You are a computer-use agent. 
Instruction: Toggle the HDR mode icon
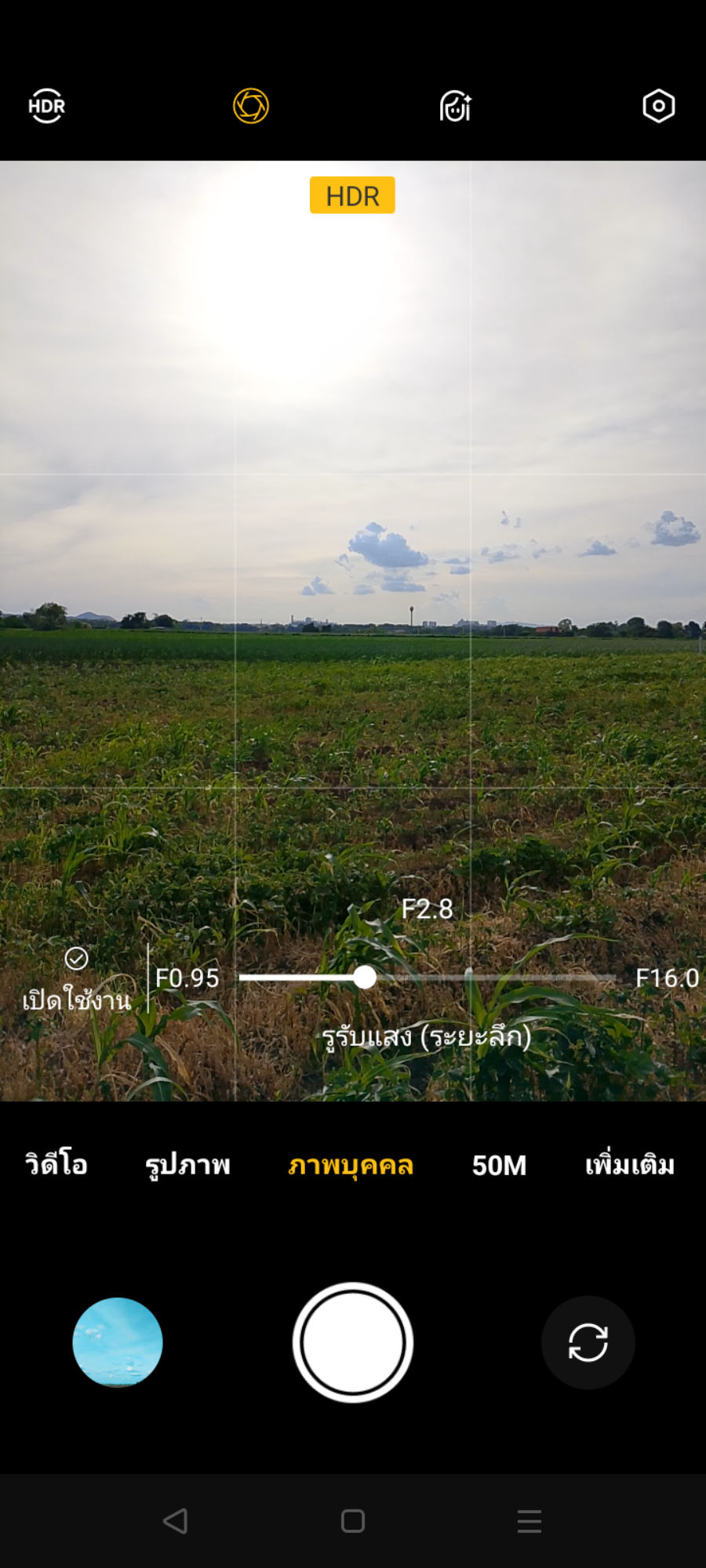click(46, 106)
